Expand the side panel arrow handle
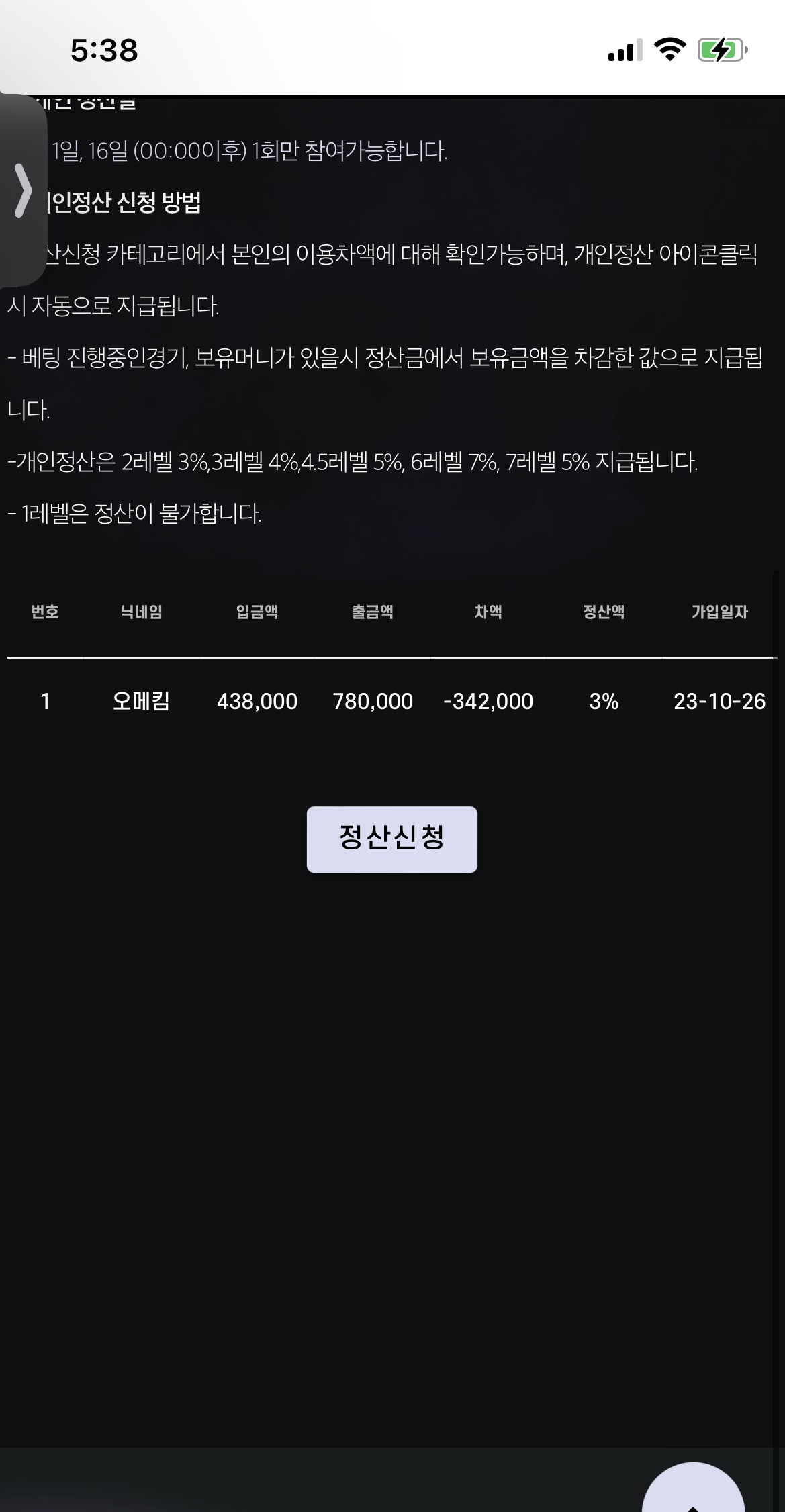The width and height of the screenshot is (785, 1512). click(x=23, y=191)
